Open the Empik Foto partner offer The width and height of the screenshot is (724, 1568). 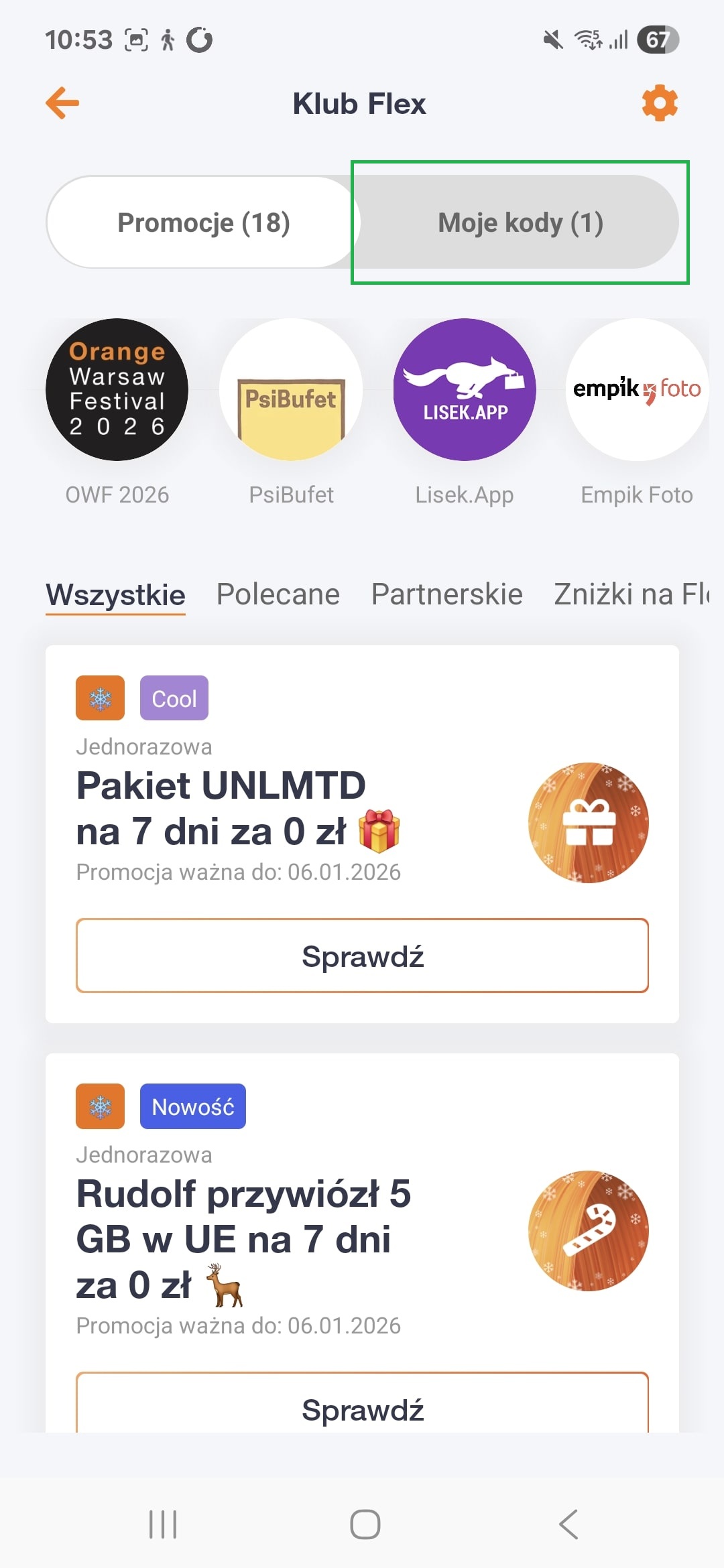click(x=637, y=390)
